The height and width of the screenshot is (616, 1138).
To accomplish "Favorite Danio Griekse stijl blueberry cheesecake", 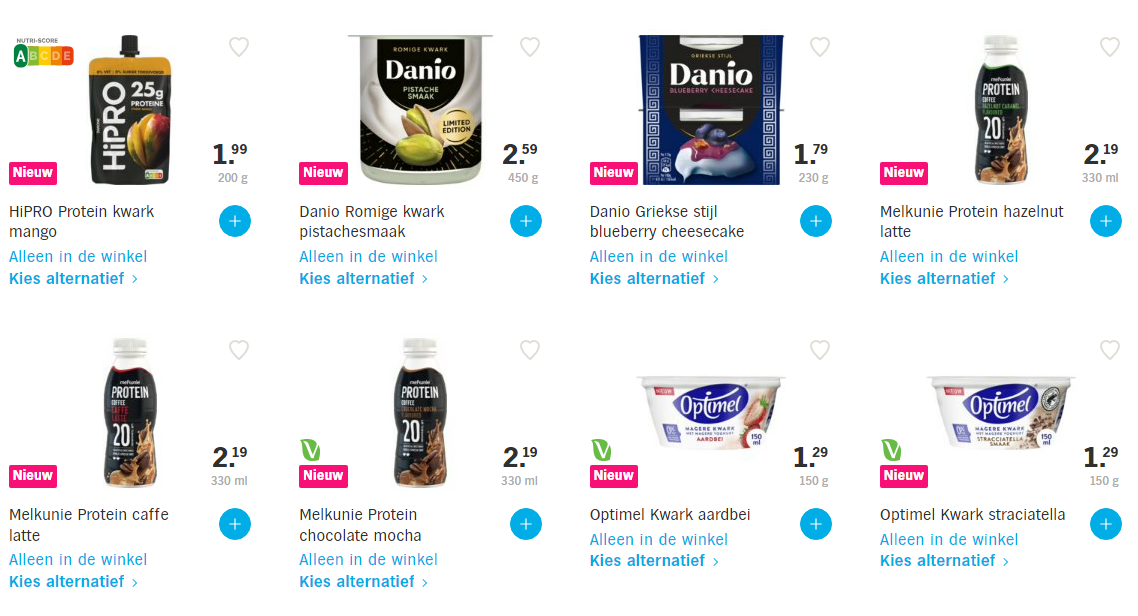I will pyautogui.click(x=820, y=47).
